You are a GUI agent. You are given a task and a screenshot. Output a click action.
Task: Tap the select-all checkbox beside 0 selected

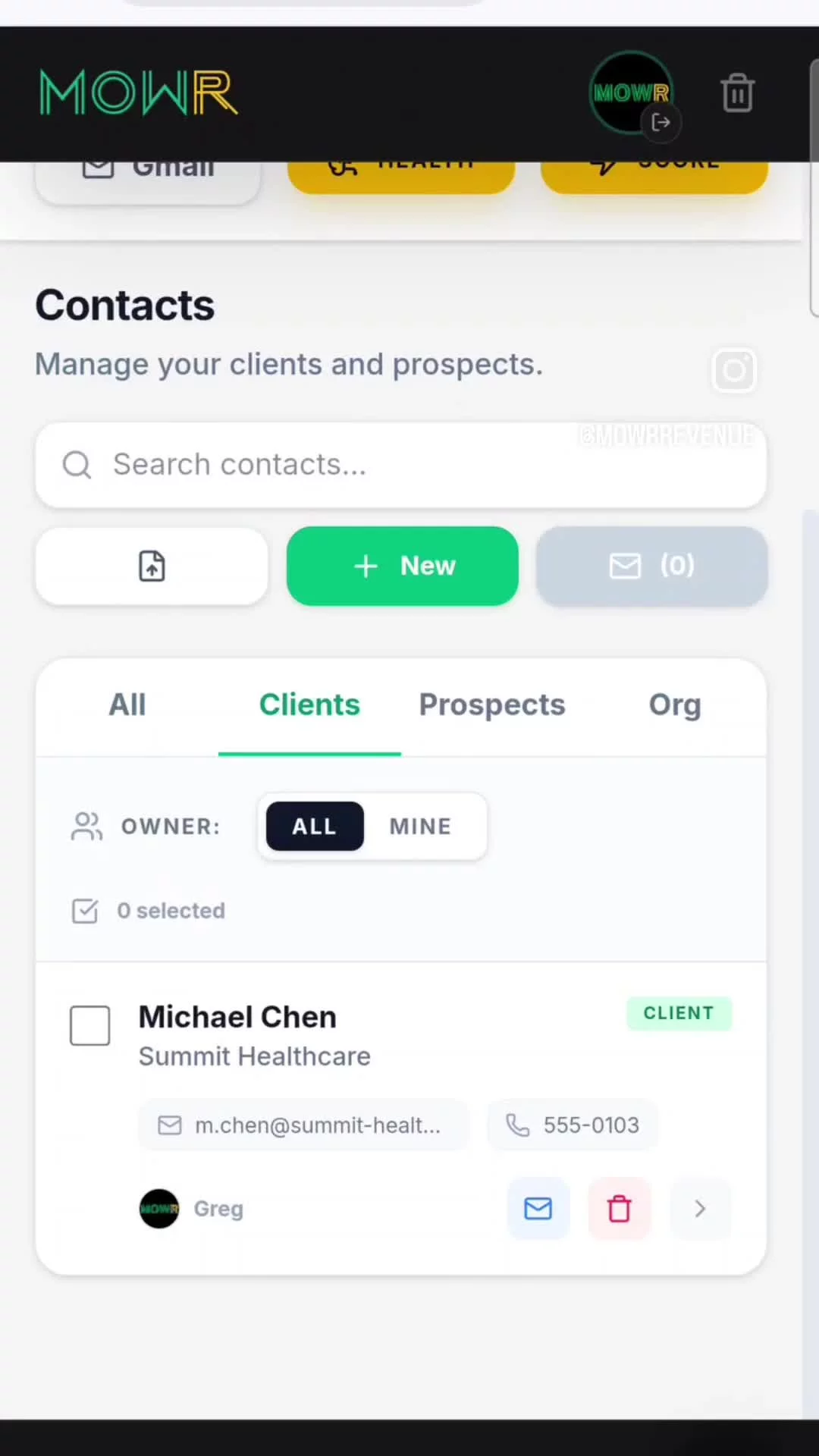[85, 911]
